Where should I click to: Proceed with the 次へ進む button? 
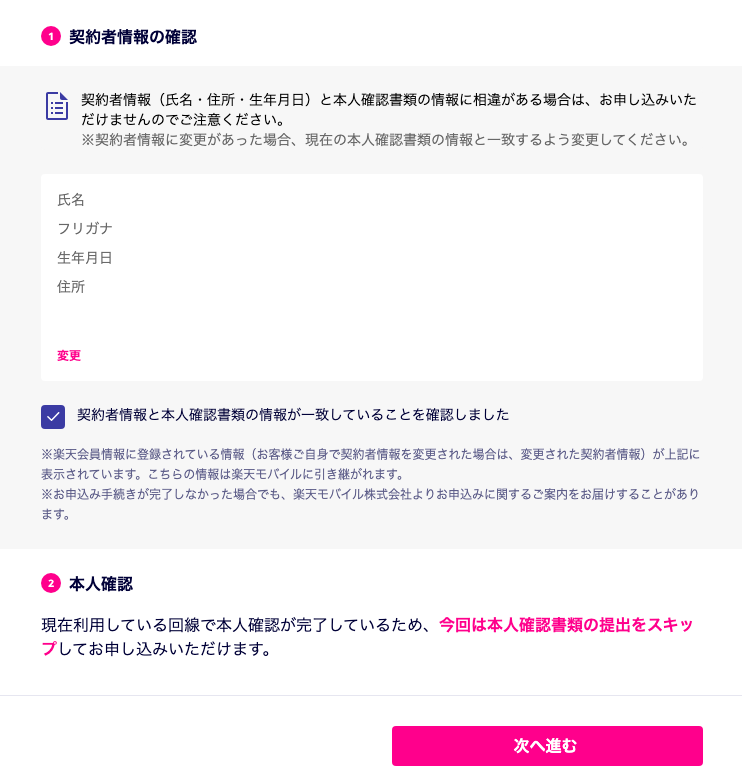546,746
